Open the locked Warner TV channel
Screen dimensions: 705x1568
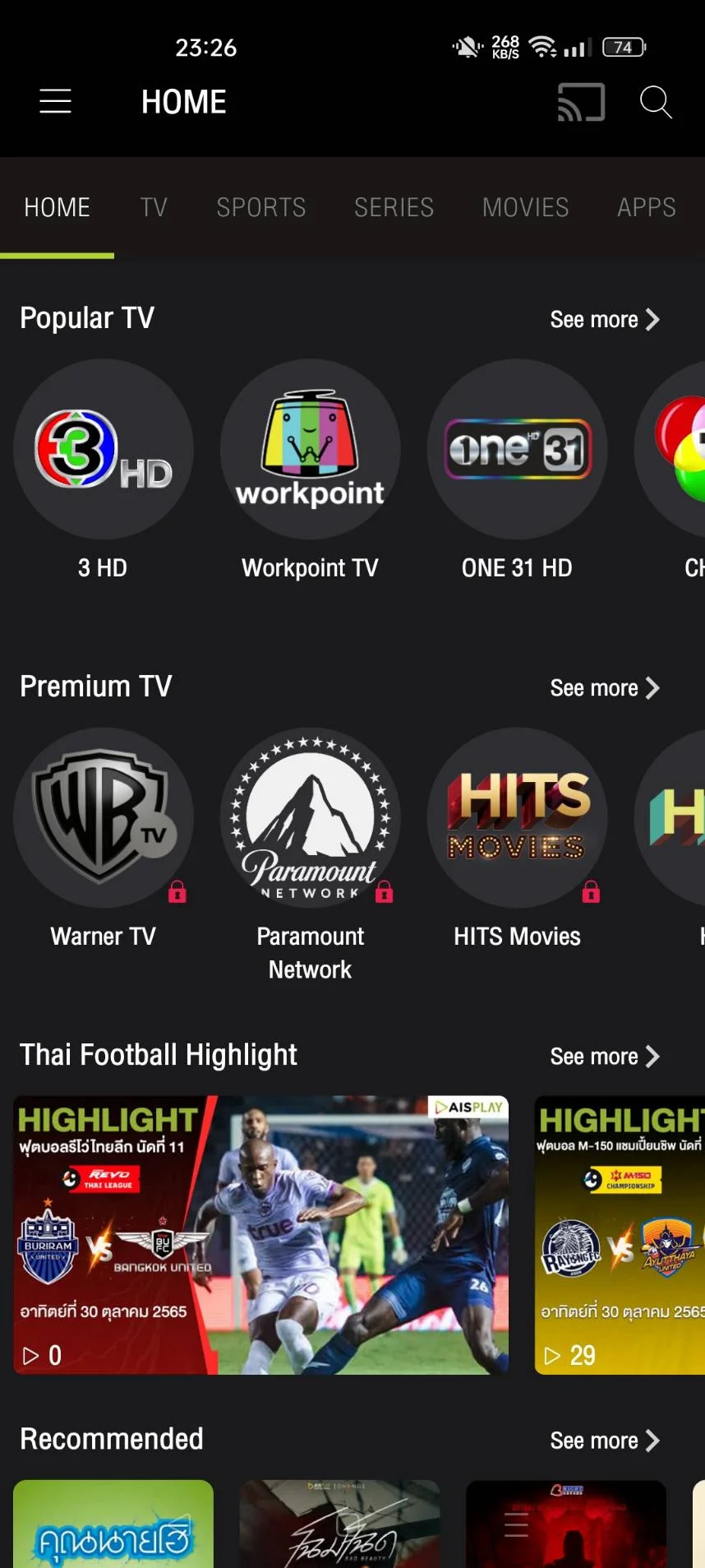(x=104, y=818)
